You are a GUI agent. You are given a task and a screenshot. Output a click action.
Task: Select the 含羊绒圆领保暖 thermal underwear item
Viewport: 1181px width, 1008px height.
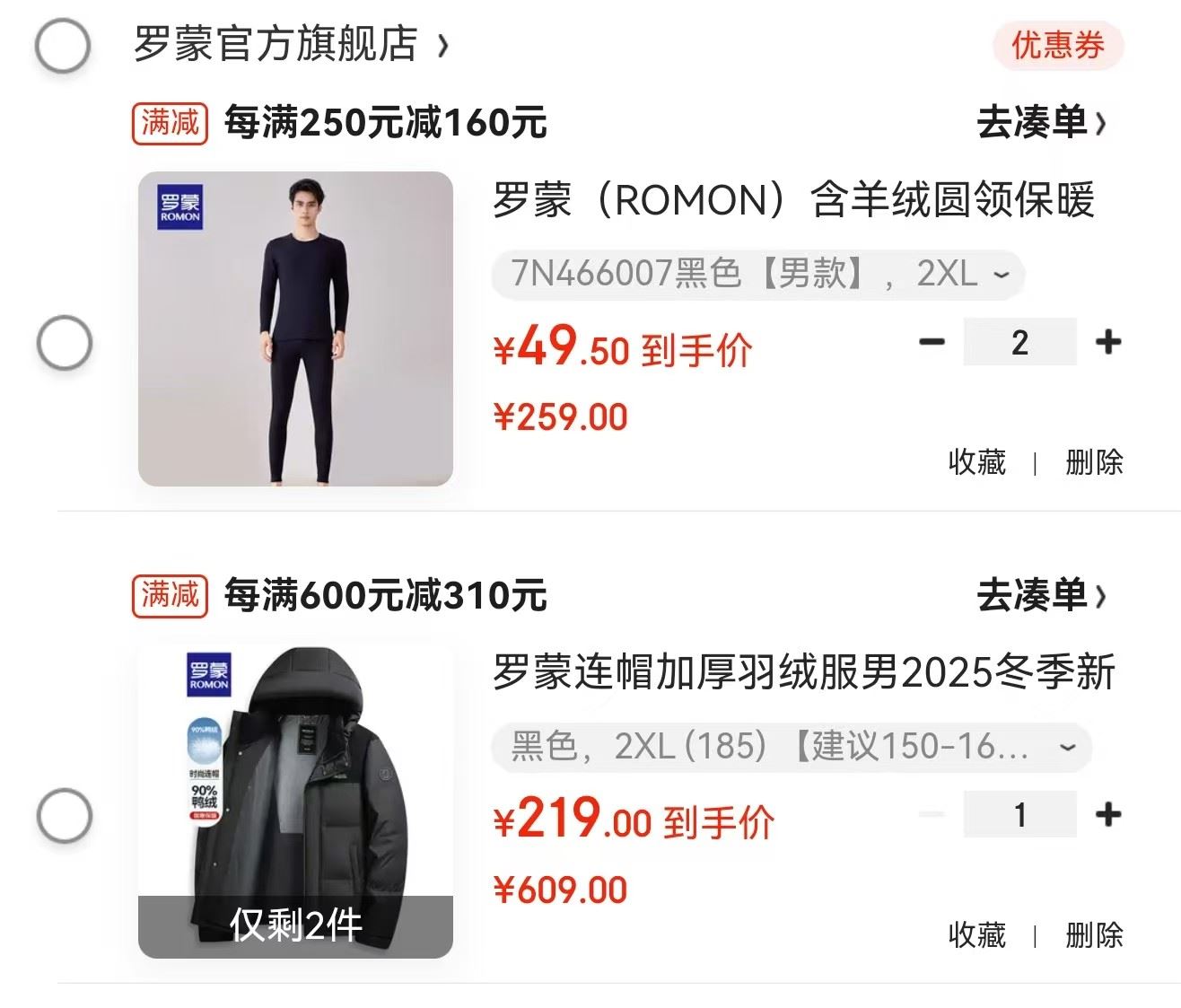(x=64, y=343)
